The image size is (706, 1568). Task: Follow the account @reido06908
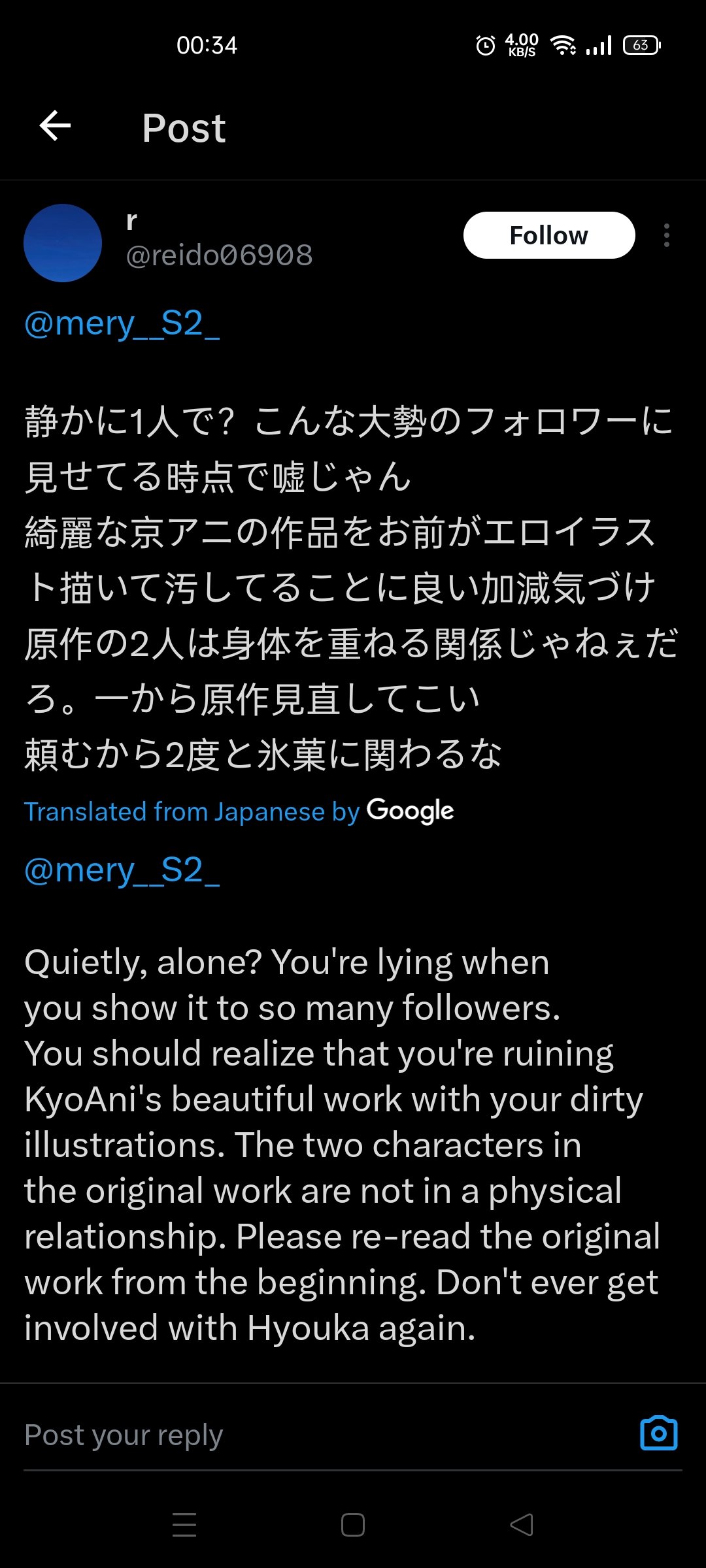click(549, 235)
